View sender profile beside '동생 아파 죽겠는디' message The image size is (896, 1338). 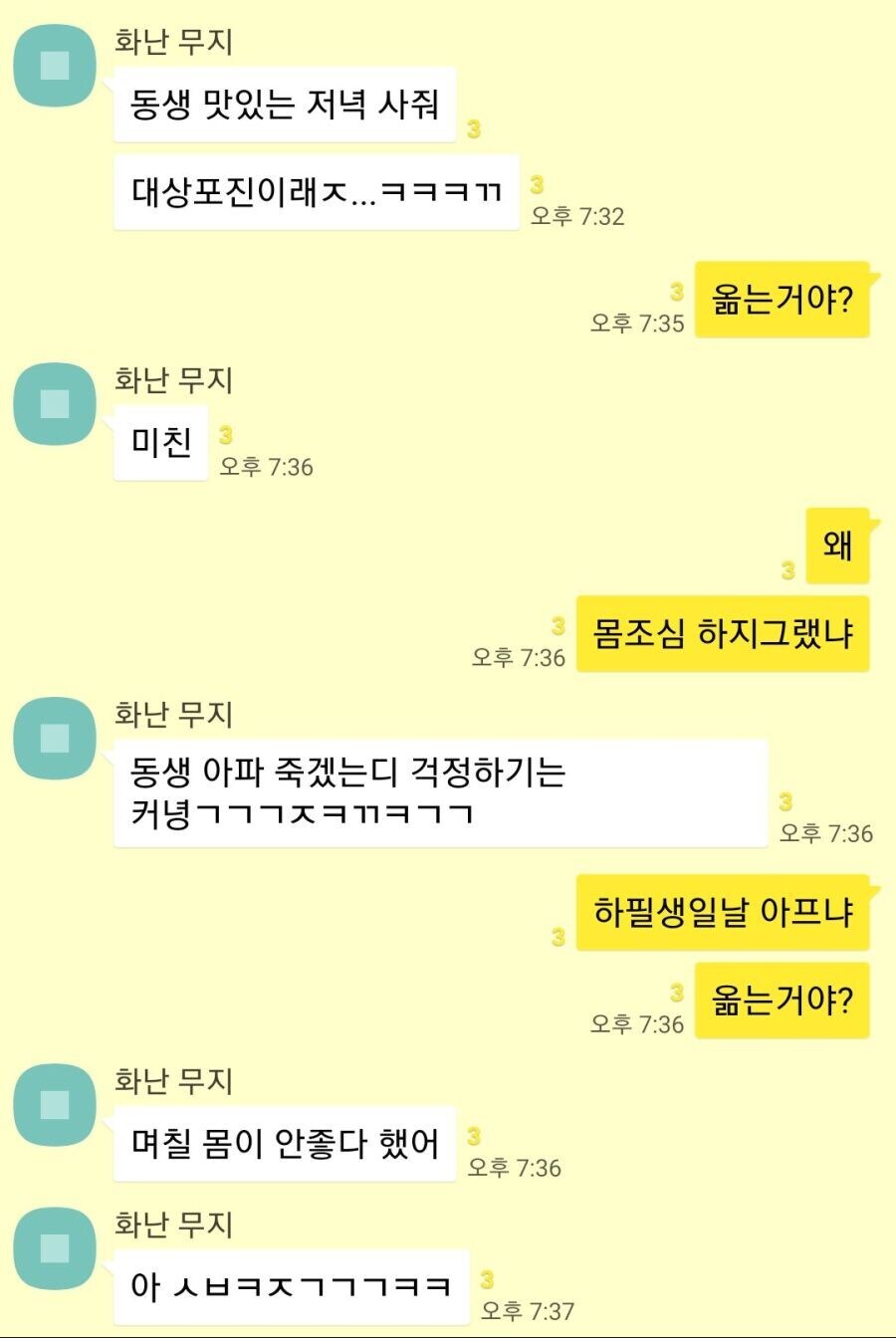pyautogui.click(x=55, y=738)
